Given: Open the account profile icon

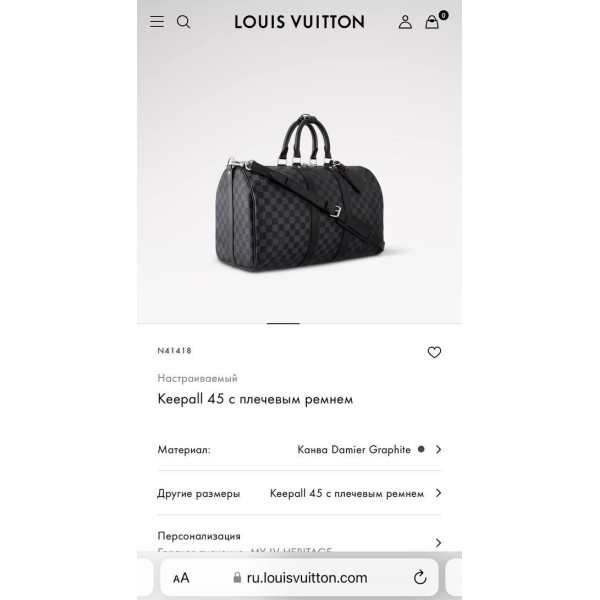Looking at the screenshot, I should tap(405, 22).
